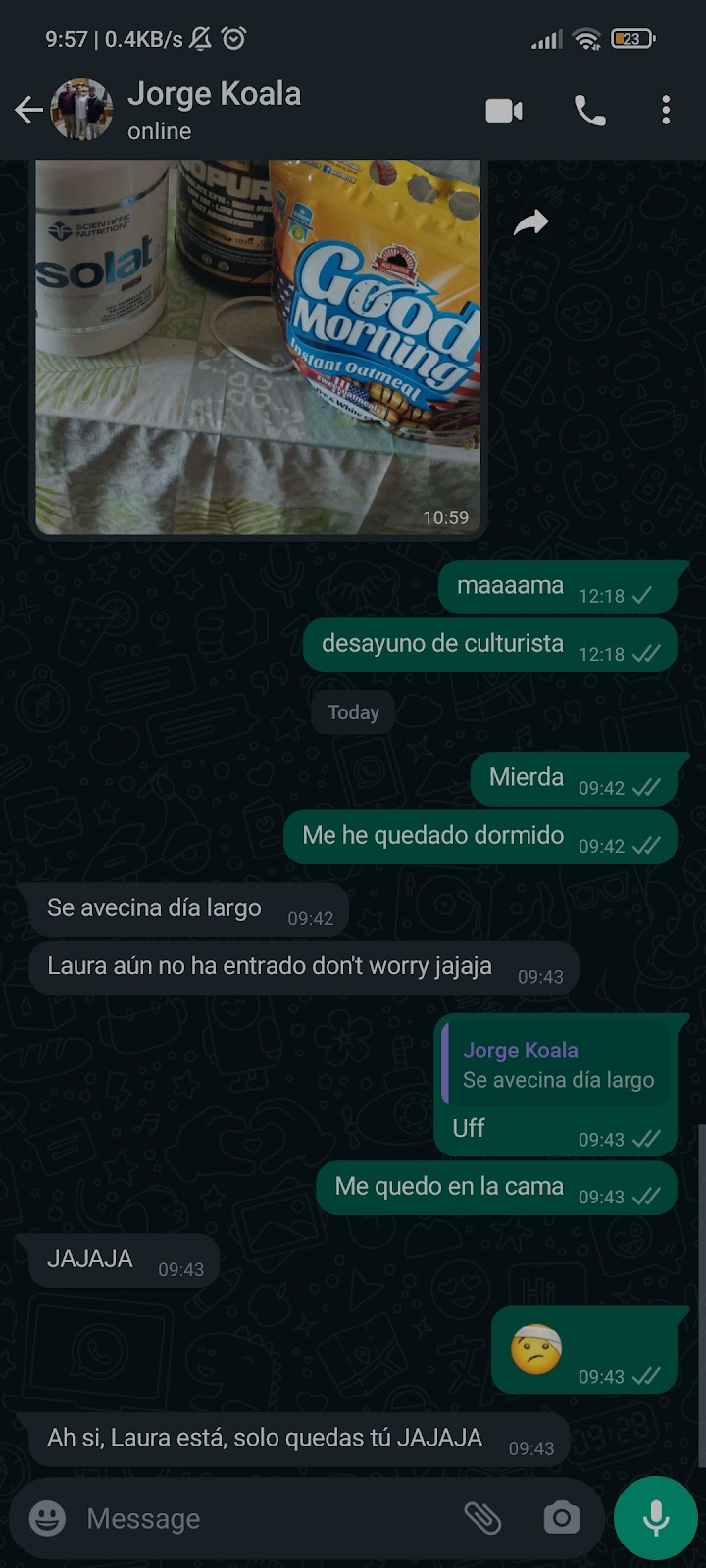Jump to quoted message "Se avecina día largo"
This screenshot has width=706, height=1568.
tap(556, 1065)
